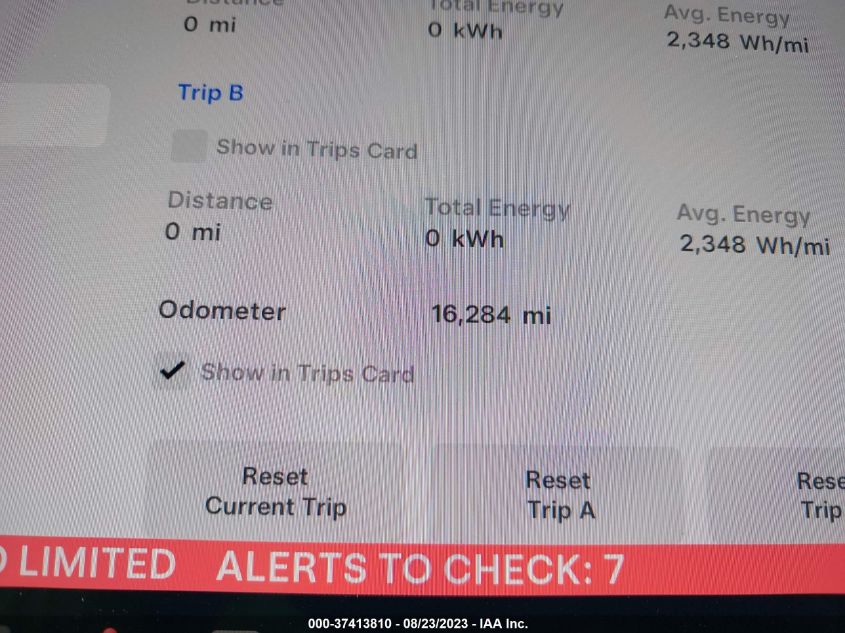Image resolution: width=845 pixels, height=633 pixels.
Task: Uncheck Show in Trips Card under Odometer
Action: tap(174, 372)
